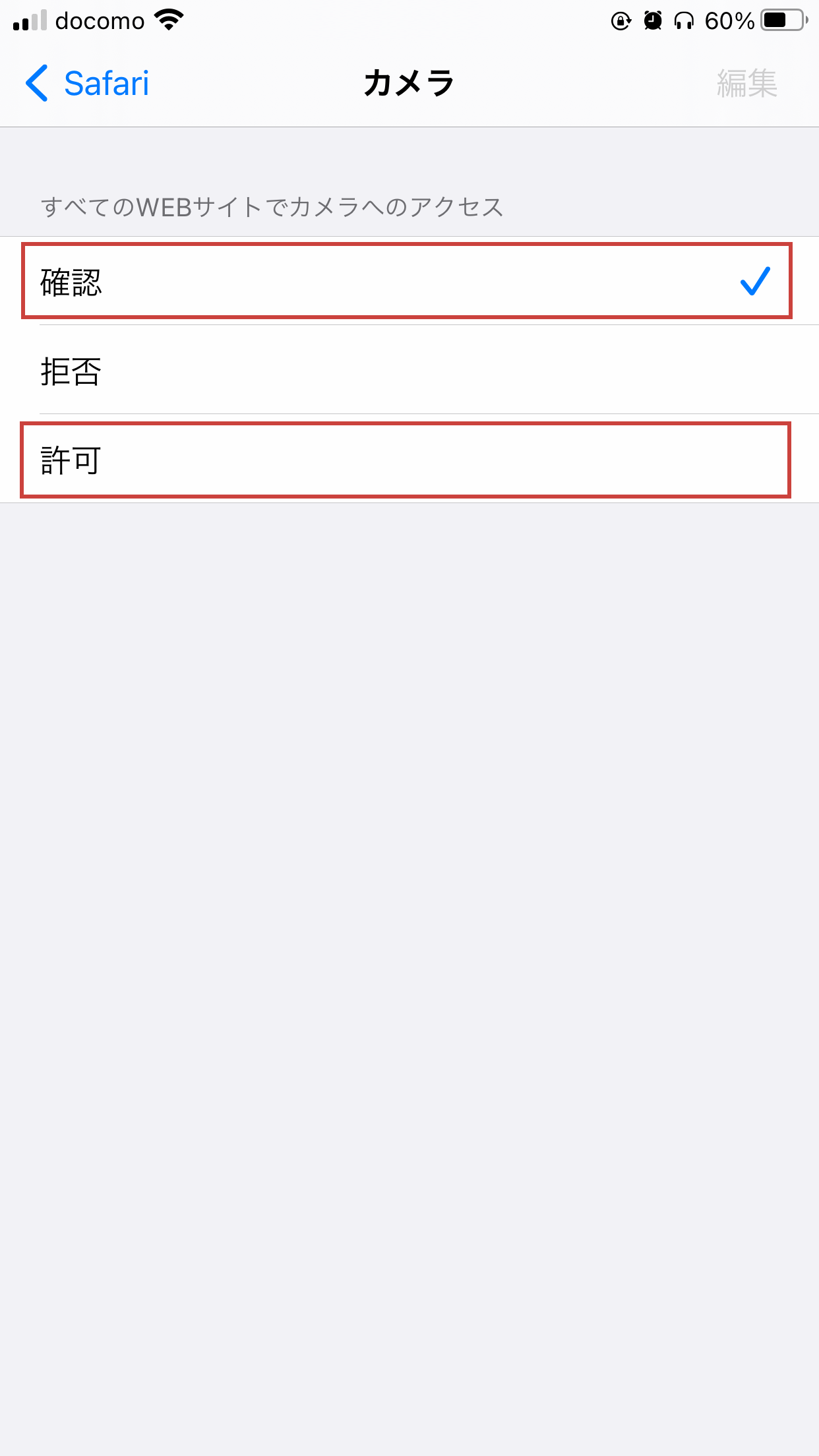Tap the Wi-Fi icon in status bar
This screenshot has height=1456, width=819.
pyautogui.click(x=169, y=20)
